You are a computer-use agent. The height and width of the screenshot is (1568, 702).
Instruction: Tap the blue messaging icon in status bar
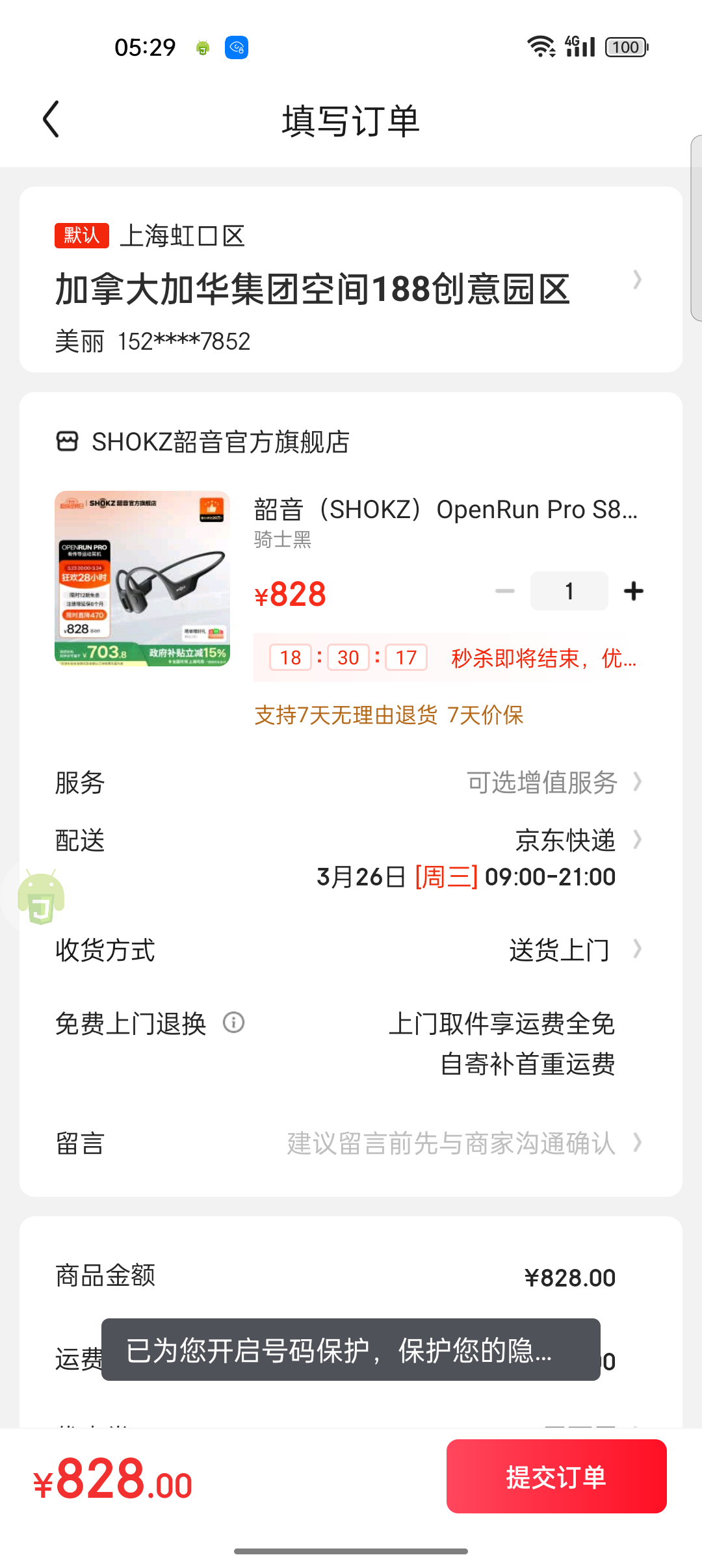(x=237, y=46)
